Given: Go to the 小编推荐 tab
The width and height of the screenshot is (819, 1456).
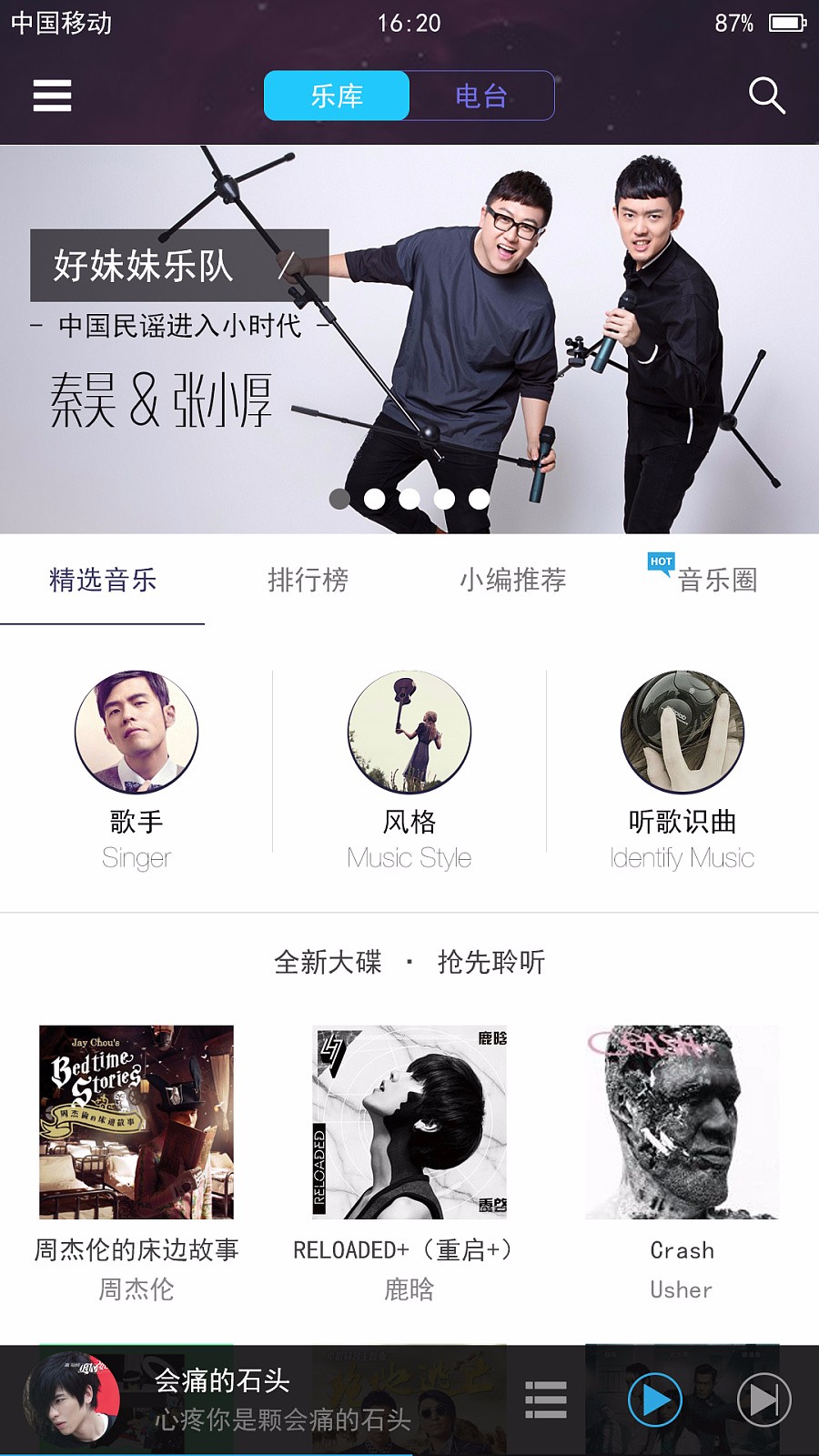Looking at the screenshot, I should pos(512,580).
